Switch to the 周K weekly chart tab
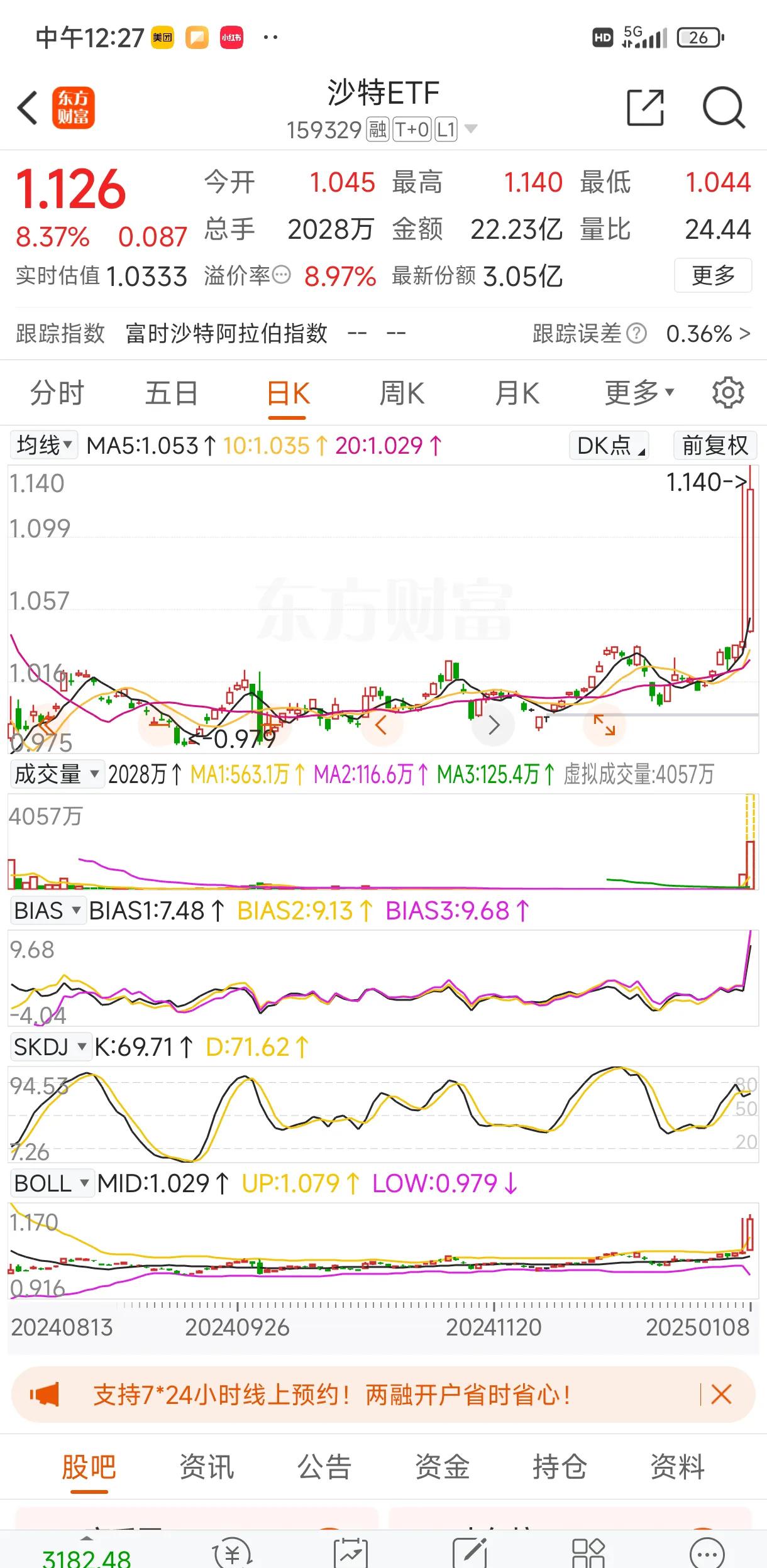Screen dimensions: 767x1568 coord(402,392)
